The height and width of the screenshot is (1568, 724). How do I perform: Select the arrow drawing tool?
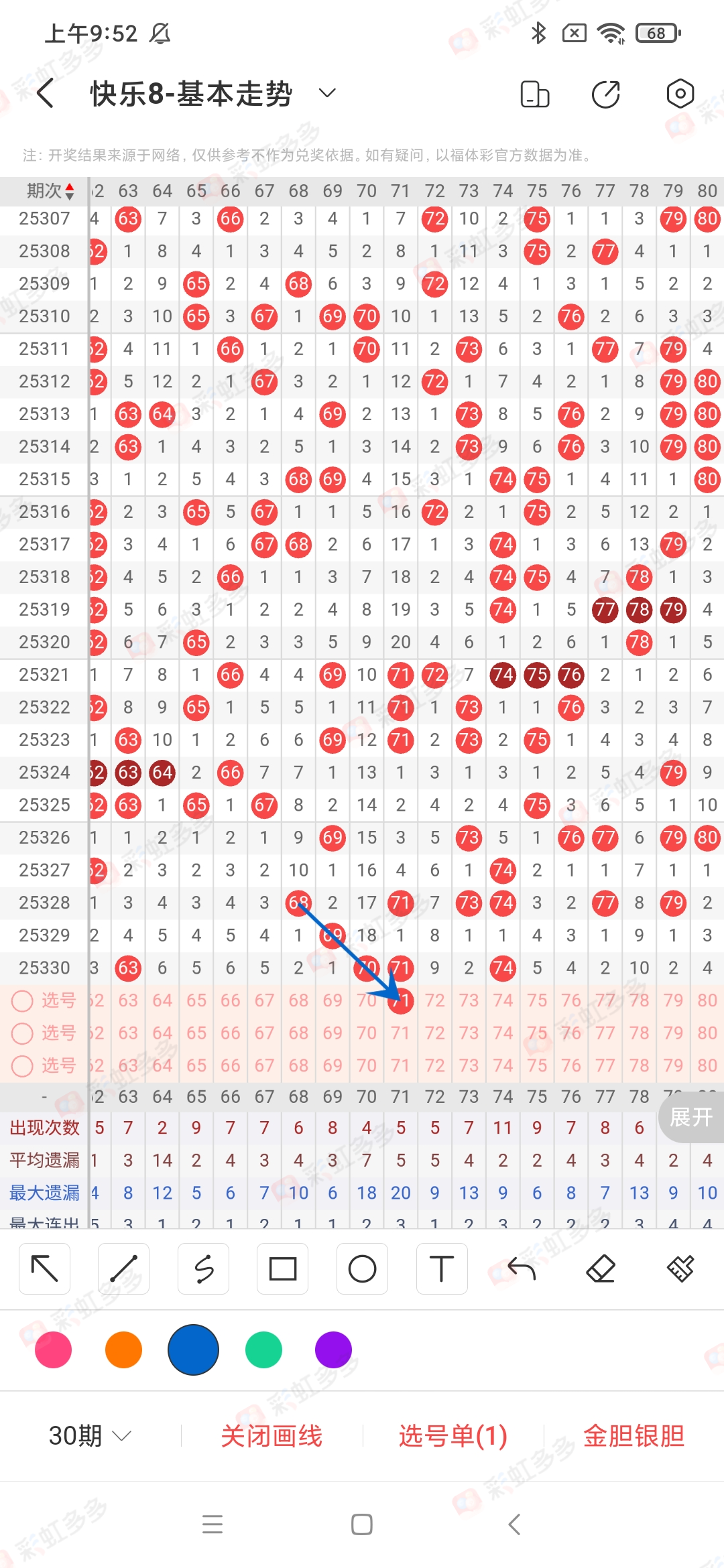pos(45,1268)
